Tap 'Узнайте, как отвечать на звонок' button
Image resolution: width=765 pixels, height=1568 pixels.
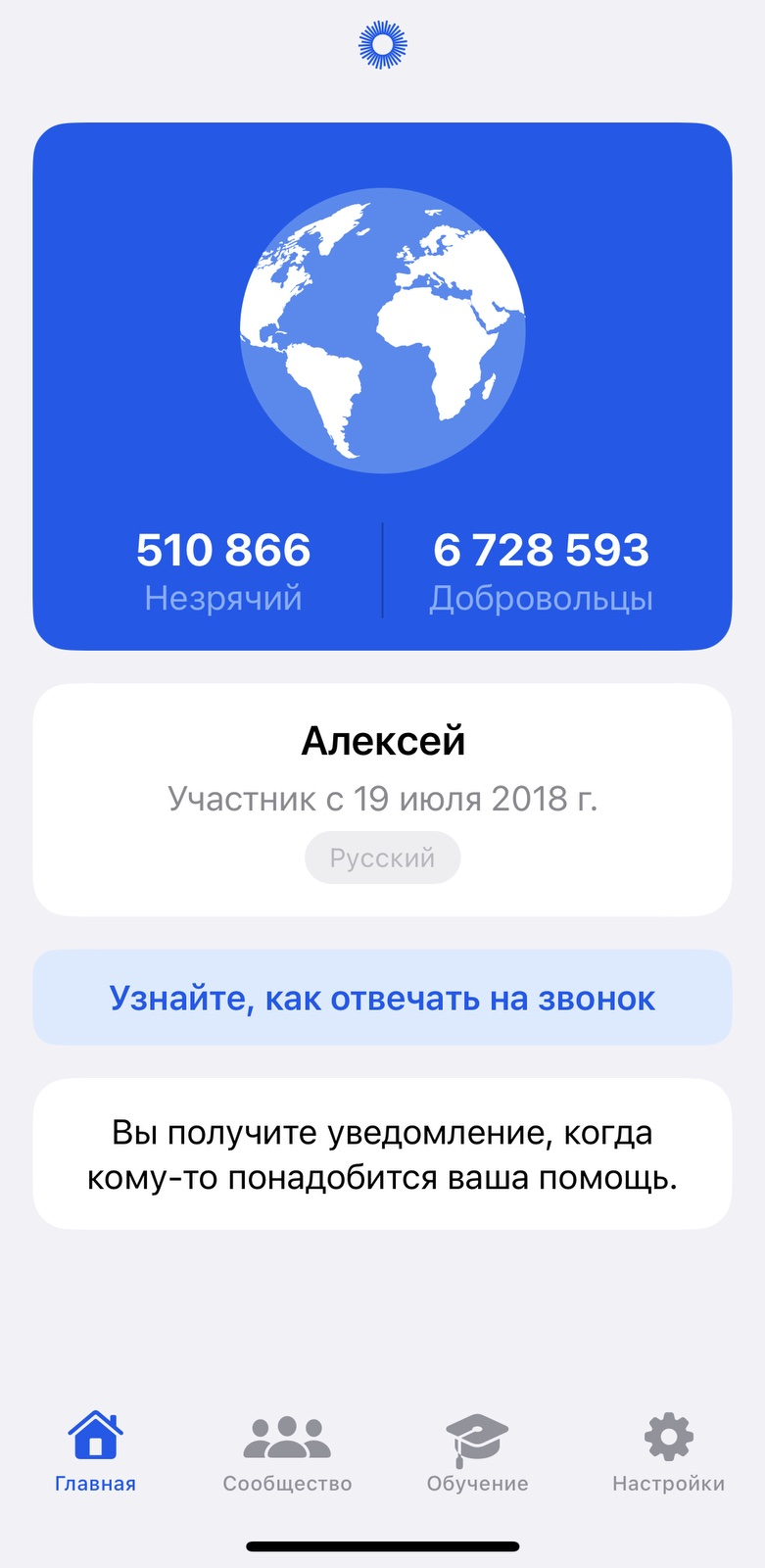[382, 998]
